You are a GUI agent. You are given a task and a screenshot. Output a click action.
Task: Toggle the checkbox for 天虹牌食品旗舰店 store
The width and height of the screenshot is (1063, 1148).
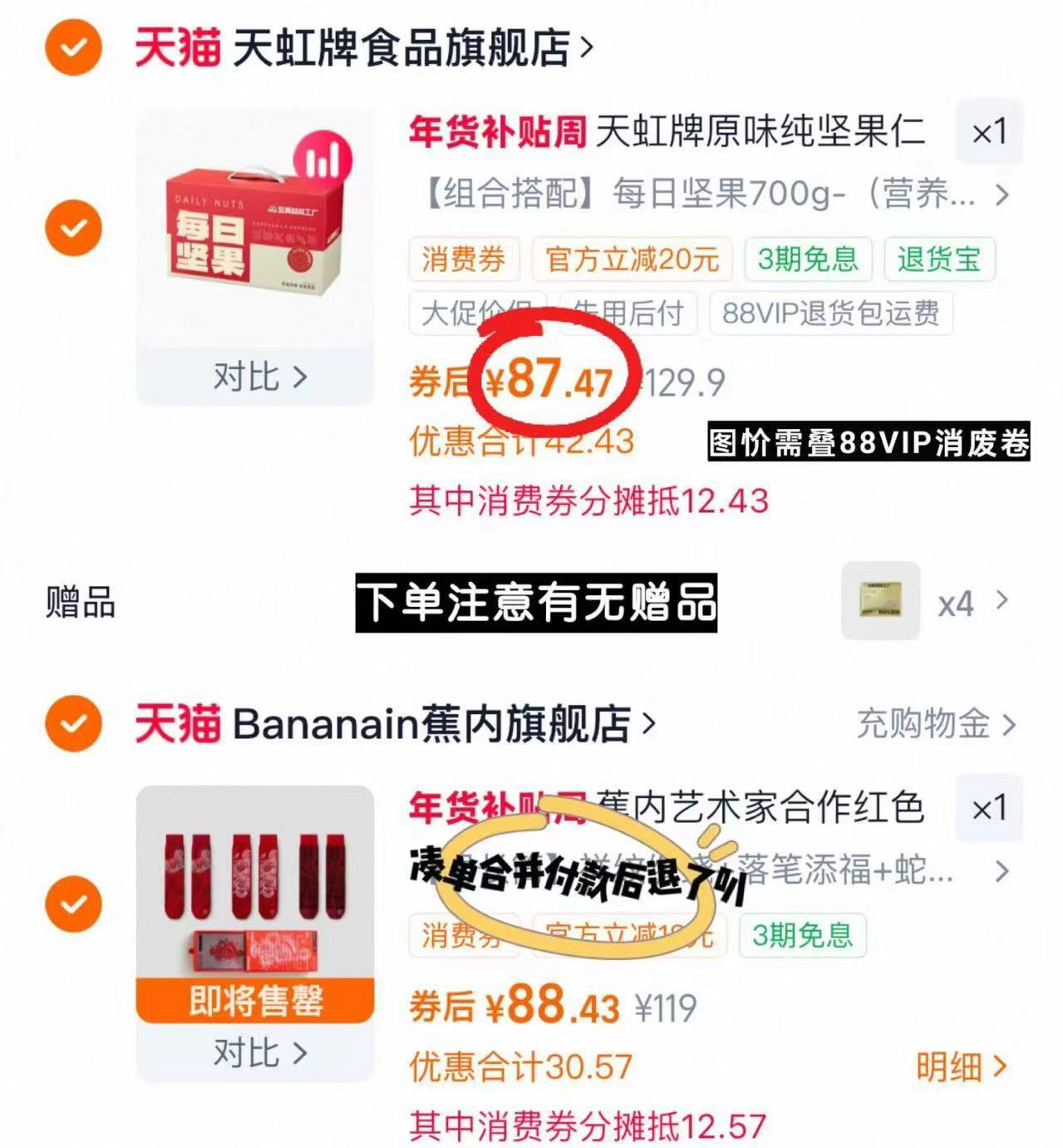73,47
